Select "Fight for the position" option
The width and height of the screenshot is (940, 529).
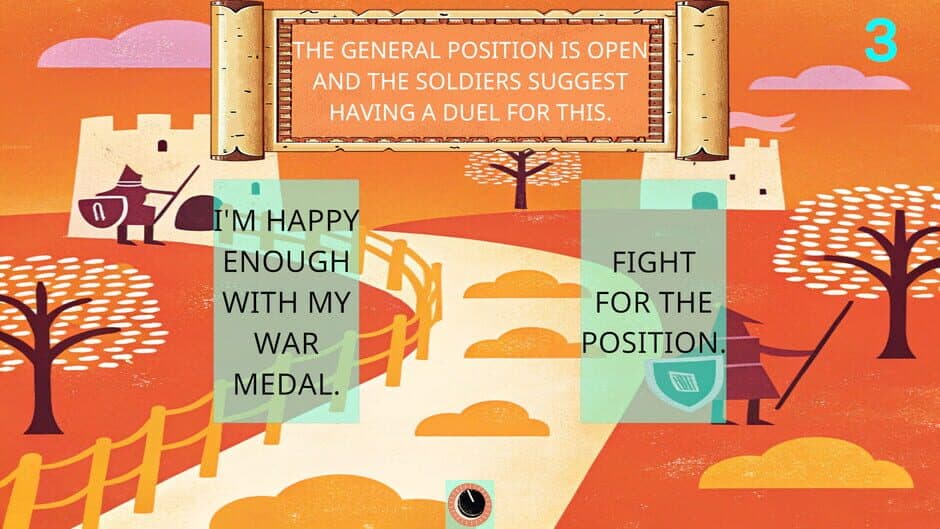click(653, 300)
